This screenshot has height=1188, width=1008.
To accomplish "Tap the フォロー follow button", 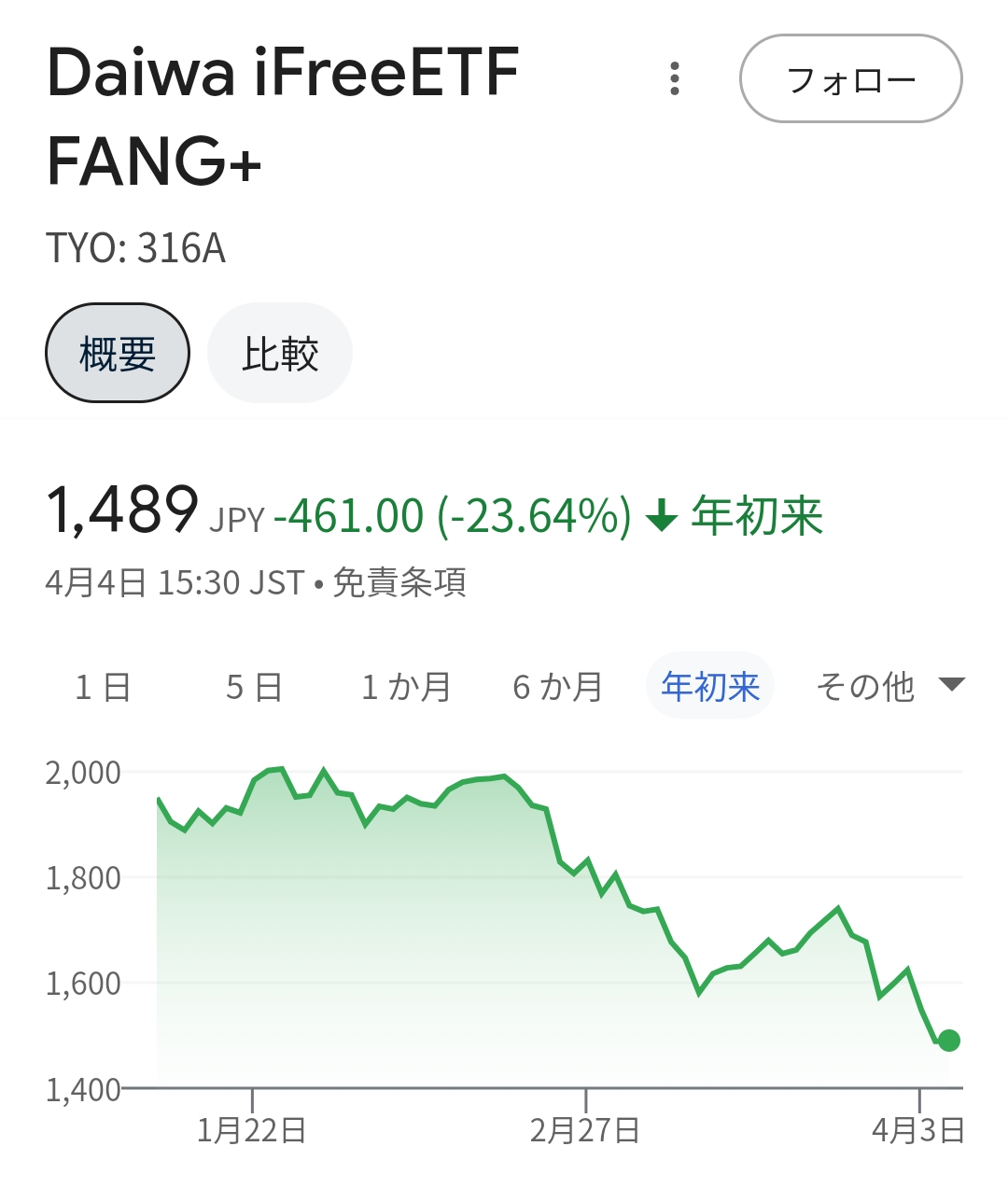I will pos(850,78).
